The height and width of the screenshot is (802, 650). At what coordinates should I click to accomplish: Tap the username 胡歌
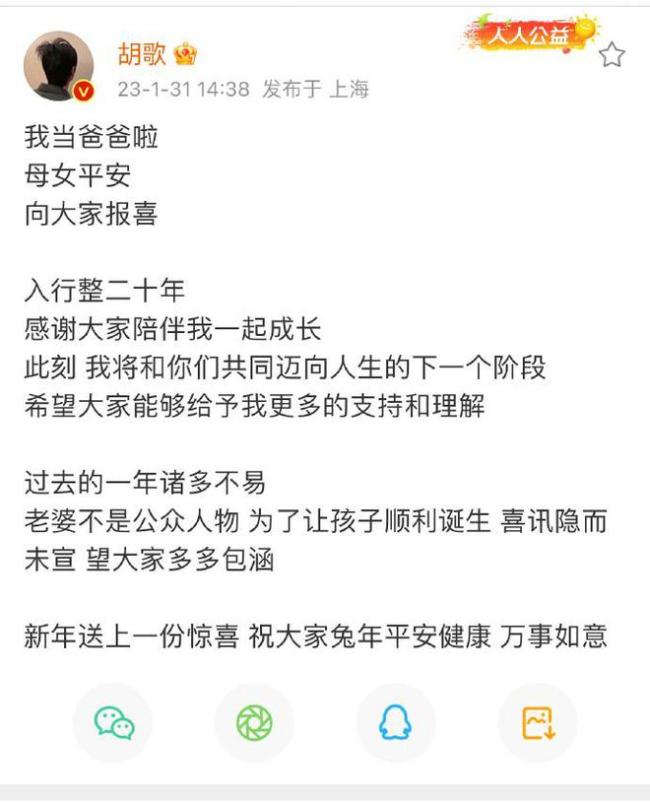pos(142,53)
